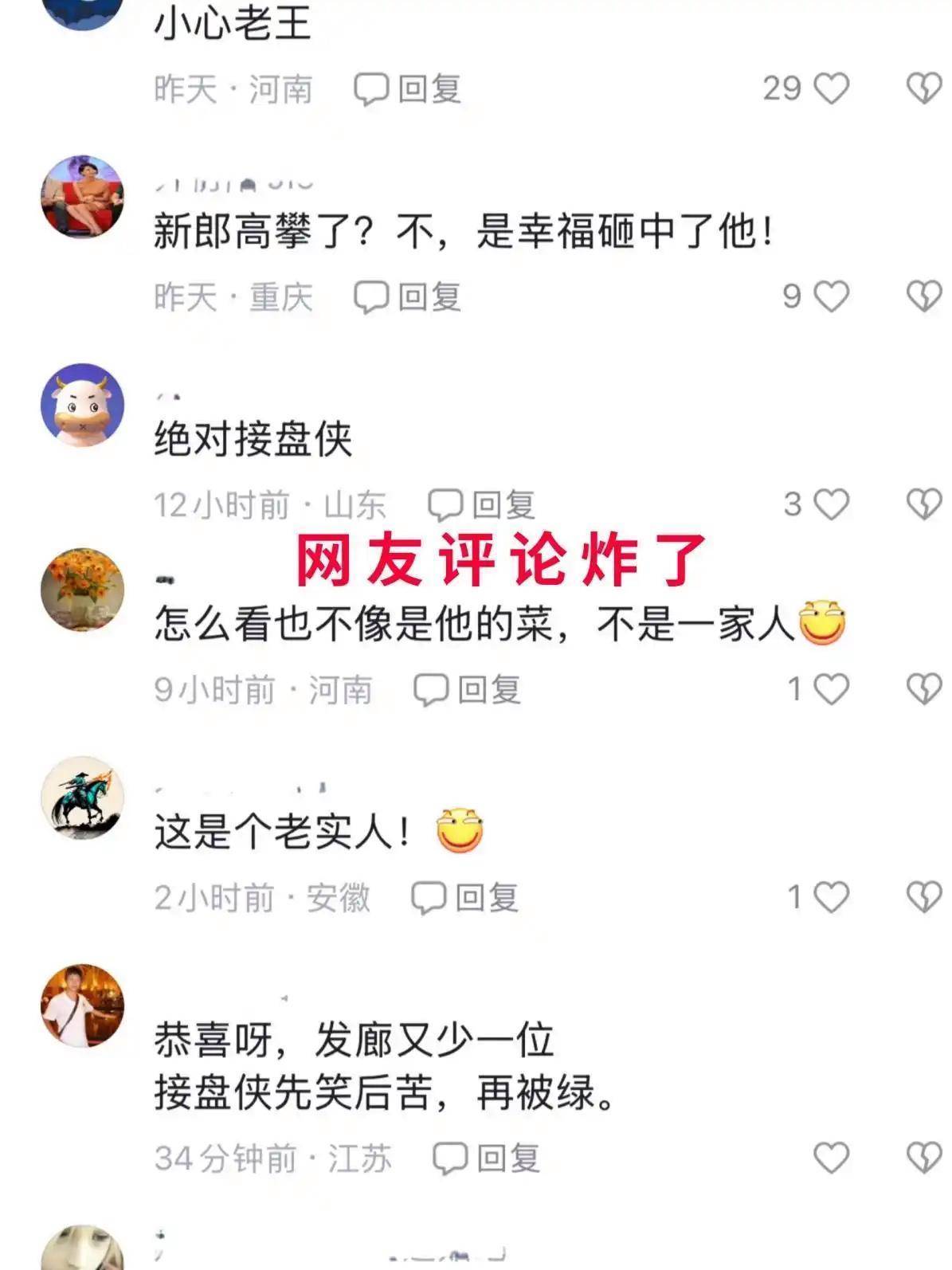
Task: Dislike the 新郎高攀了 comment
Action: click(x=924, y=296)
